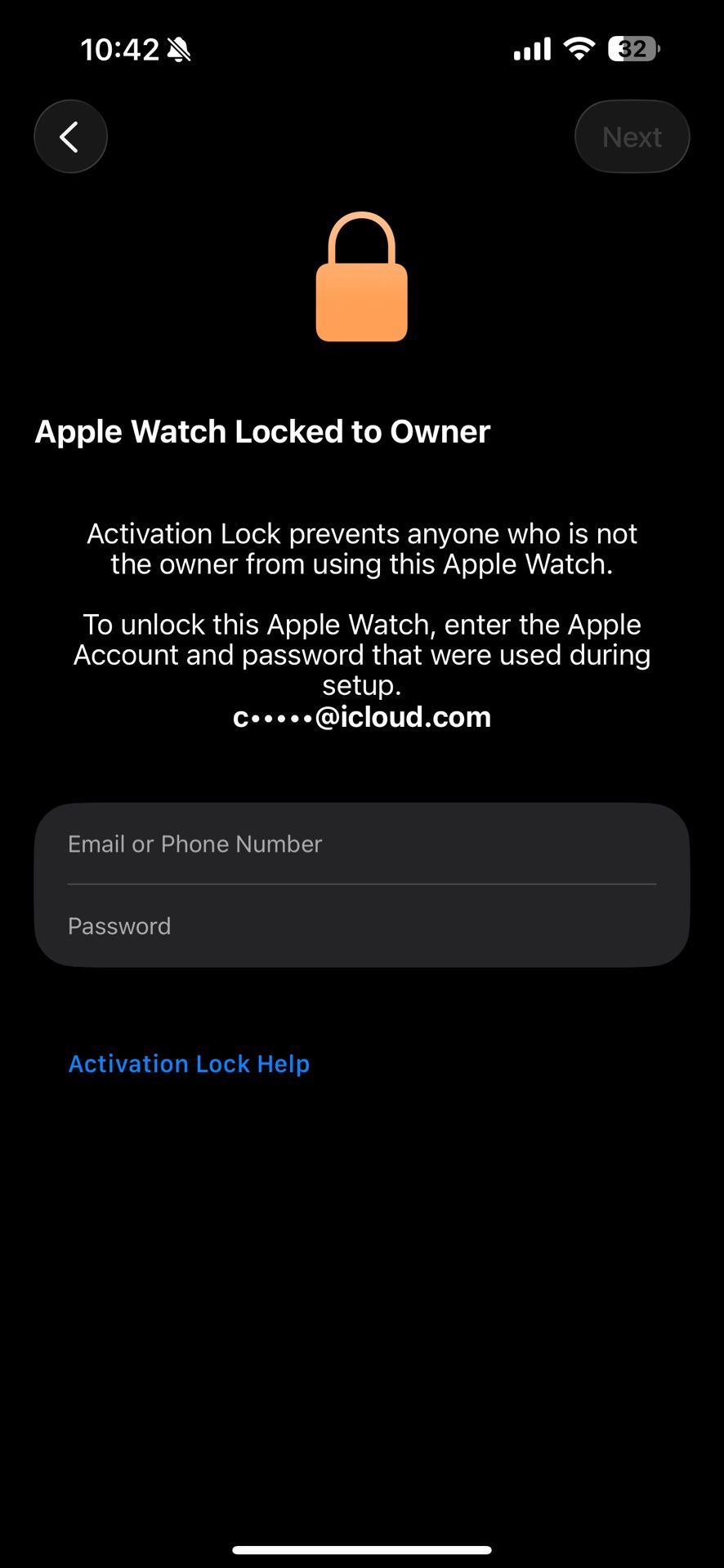Screen dimensions: 724x1568
Task: Select the Password field
Action: pos(361,926)
